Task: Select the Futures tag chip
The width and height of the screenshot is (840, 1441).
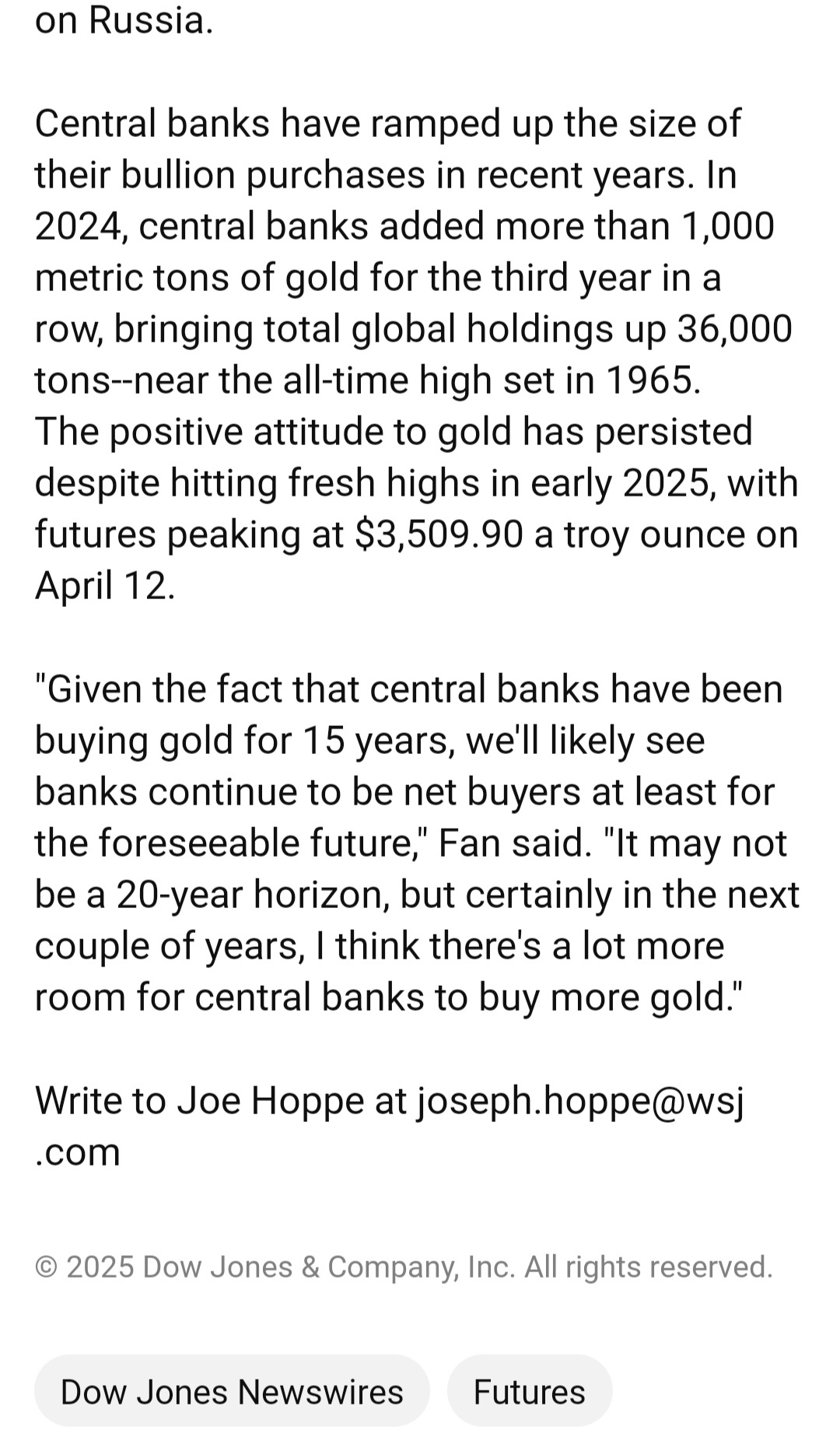Action: click(530, 1391)
